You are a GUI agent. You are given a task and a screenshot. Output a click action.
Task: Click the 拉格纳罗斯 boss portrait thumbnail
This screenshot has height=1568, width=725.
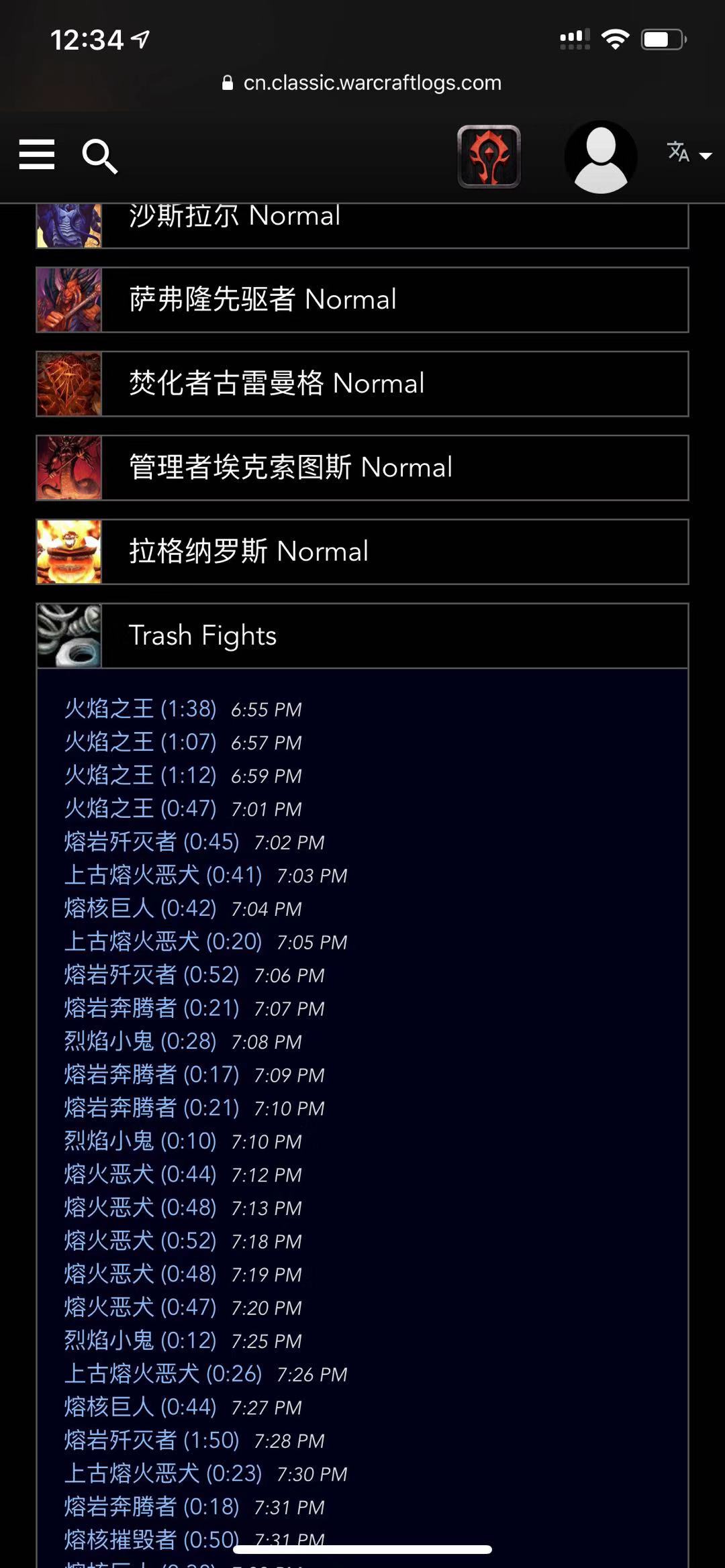click(x=68, y=552)
